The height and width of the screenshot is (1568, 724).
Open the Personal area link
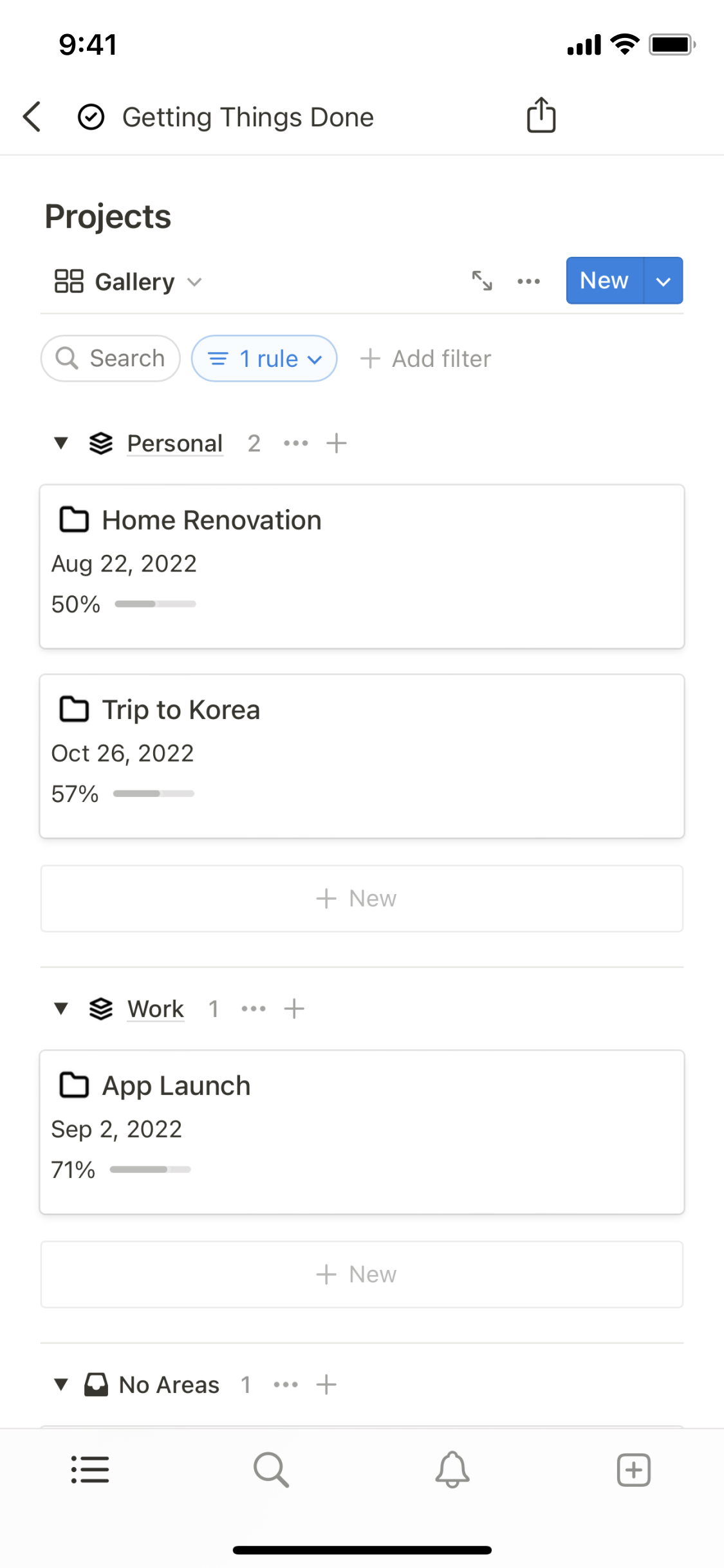175,443
